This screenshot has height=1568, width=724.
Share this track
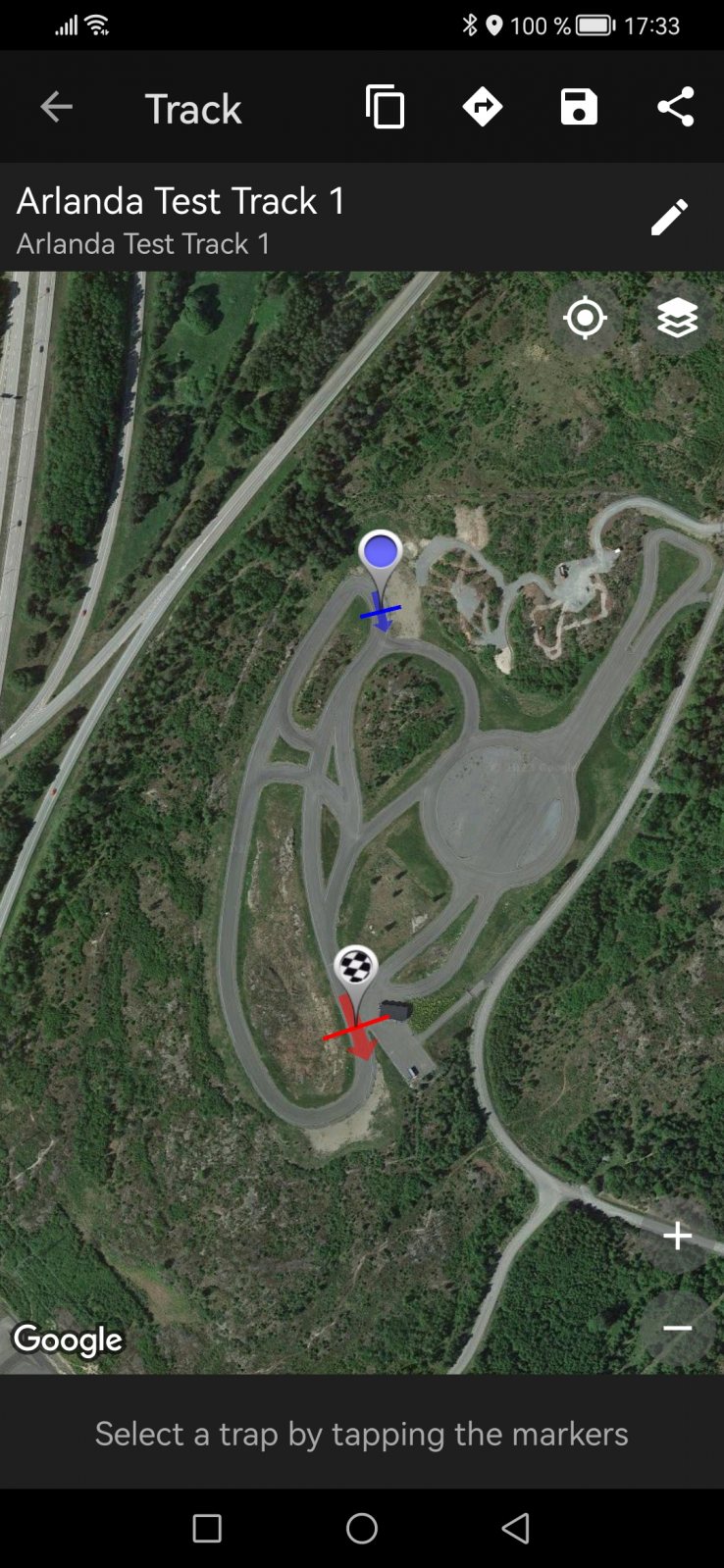coord(676,107)
